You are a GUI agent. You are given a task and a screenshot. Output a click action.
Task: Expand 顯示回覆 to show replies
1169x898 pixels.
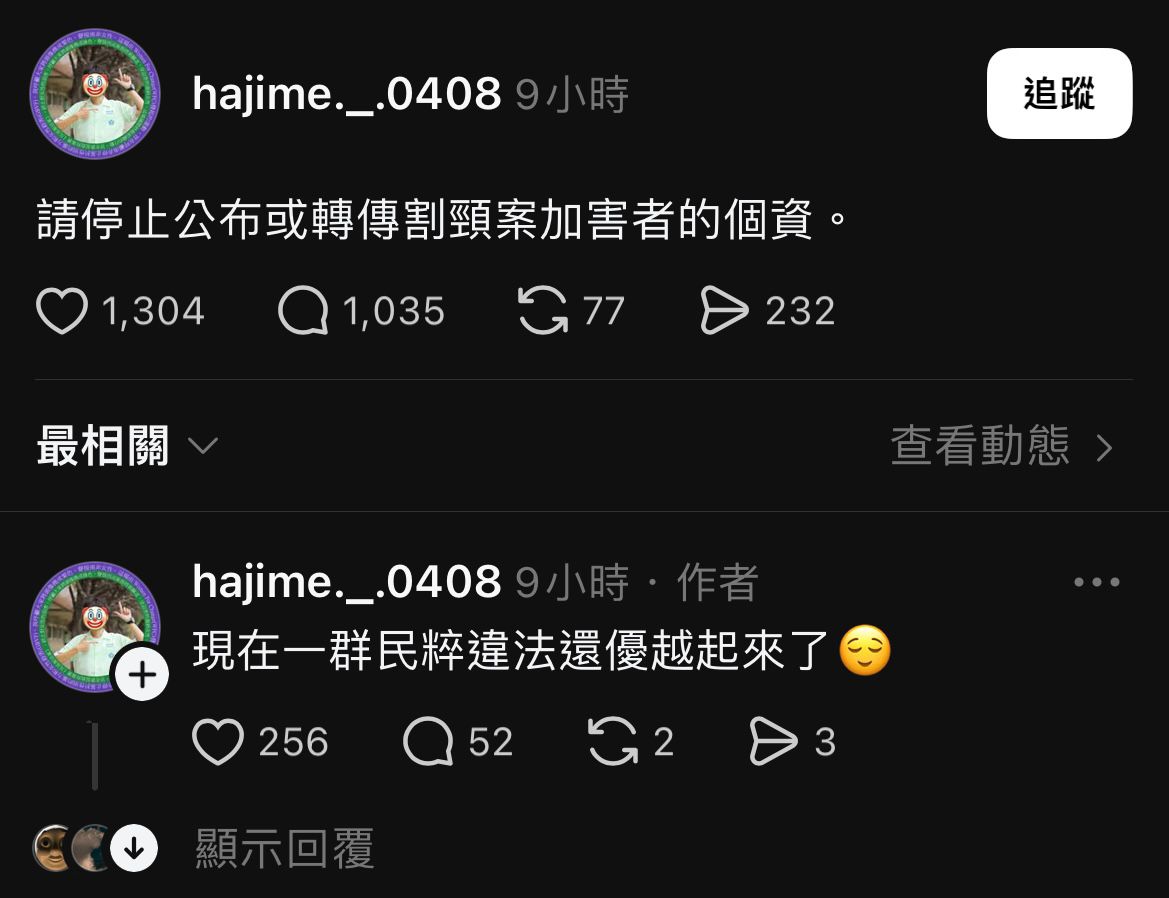tap(284, 849)
